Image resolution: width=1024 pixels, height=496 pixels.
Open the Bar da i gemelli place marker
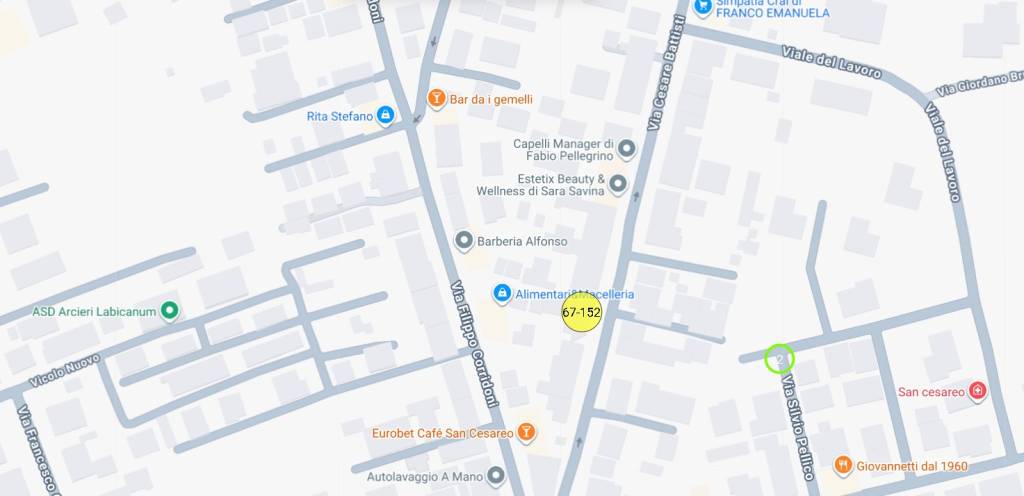436,99
